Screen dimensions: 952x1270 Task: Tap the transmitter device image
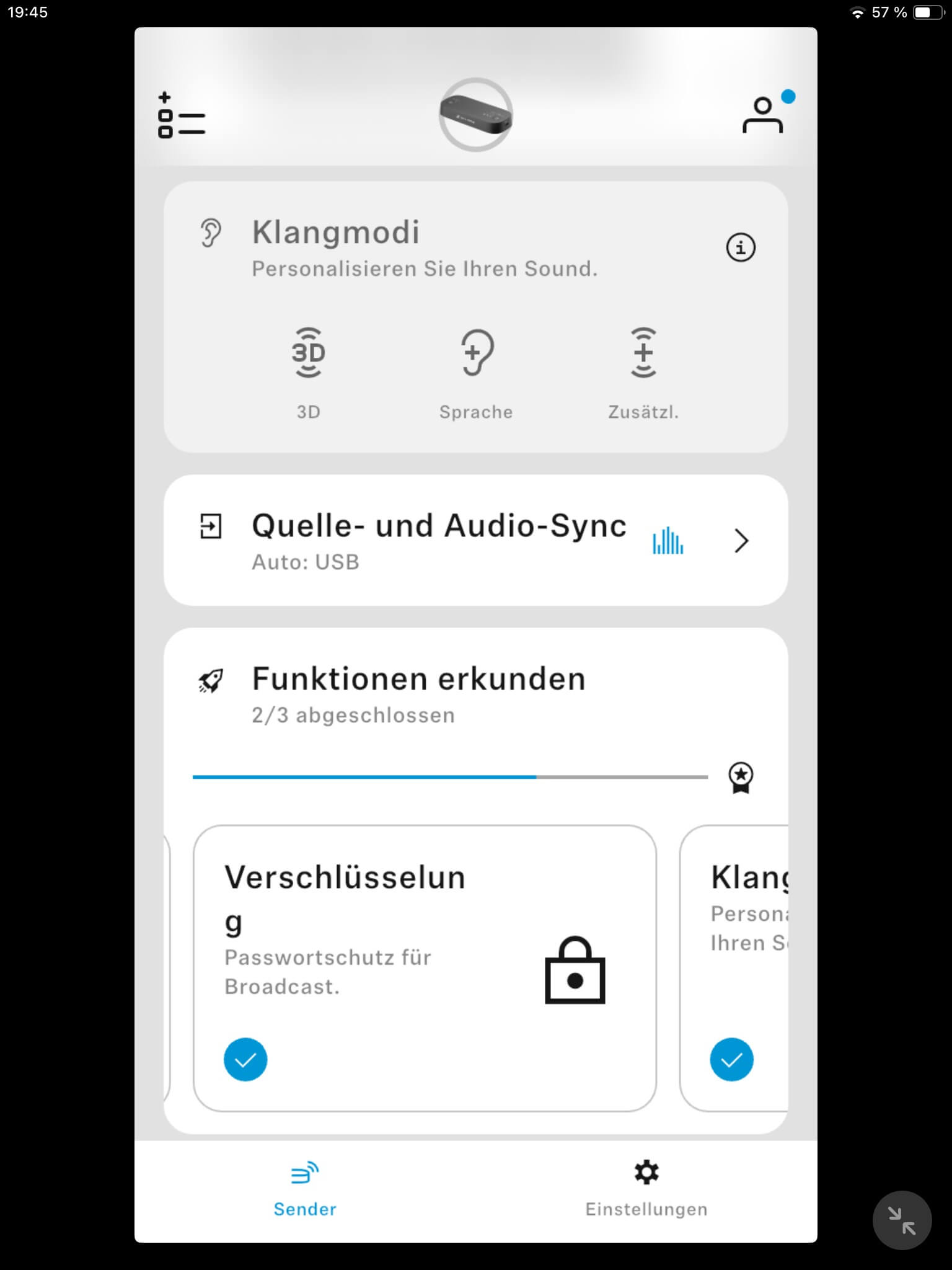475,115
